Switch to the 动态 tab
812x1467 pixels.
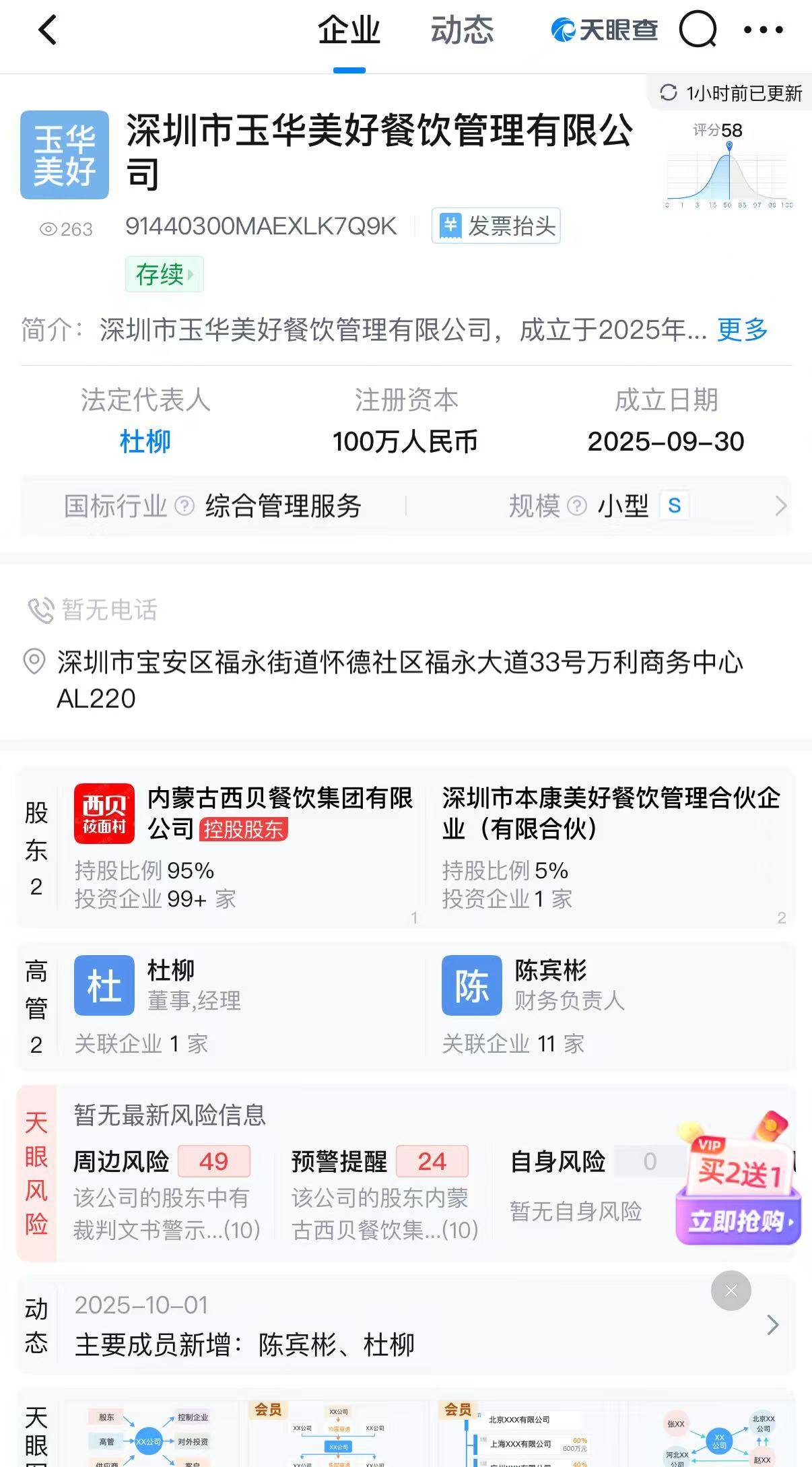click(462, 31)
